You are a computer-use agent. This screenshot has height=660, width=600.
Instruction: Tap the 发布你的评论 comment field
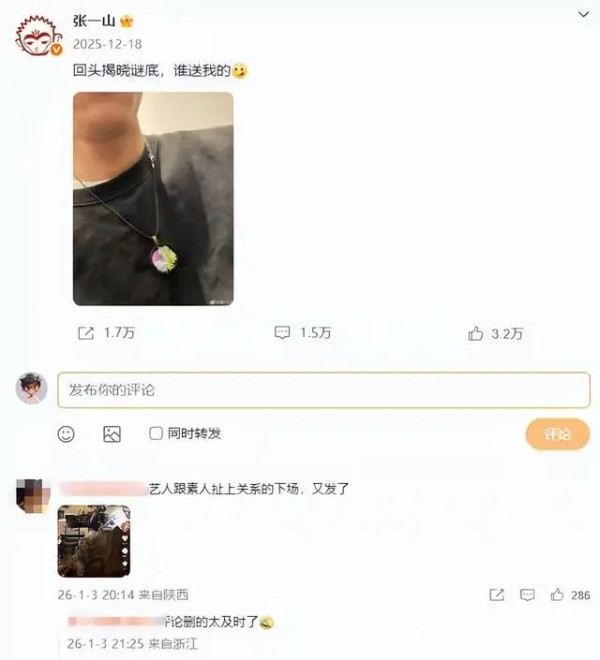tap(323, 390)
